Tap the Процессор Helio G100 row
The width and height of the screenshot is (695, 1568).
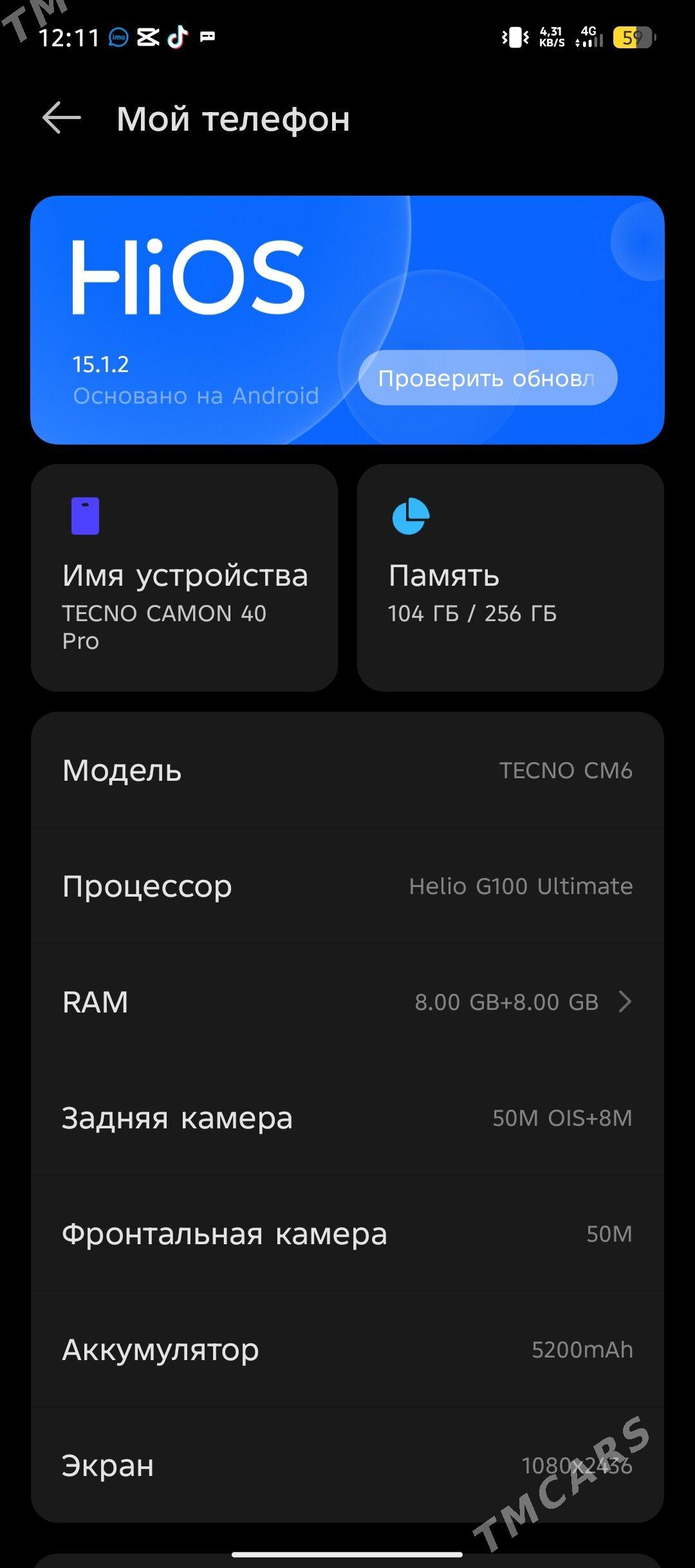point(347,886)
